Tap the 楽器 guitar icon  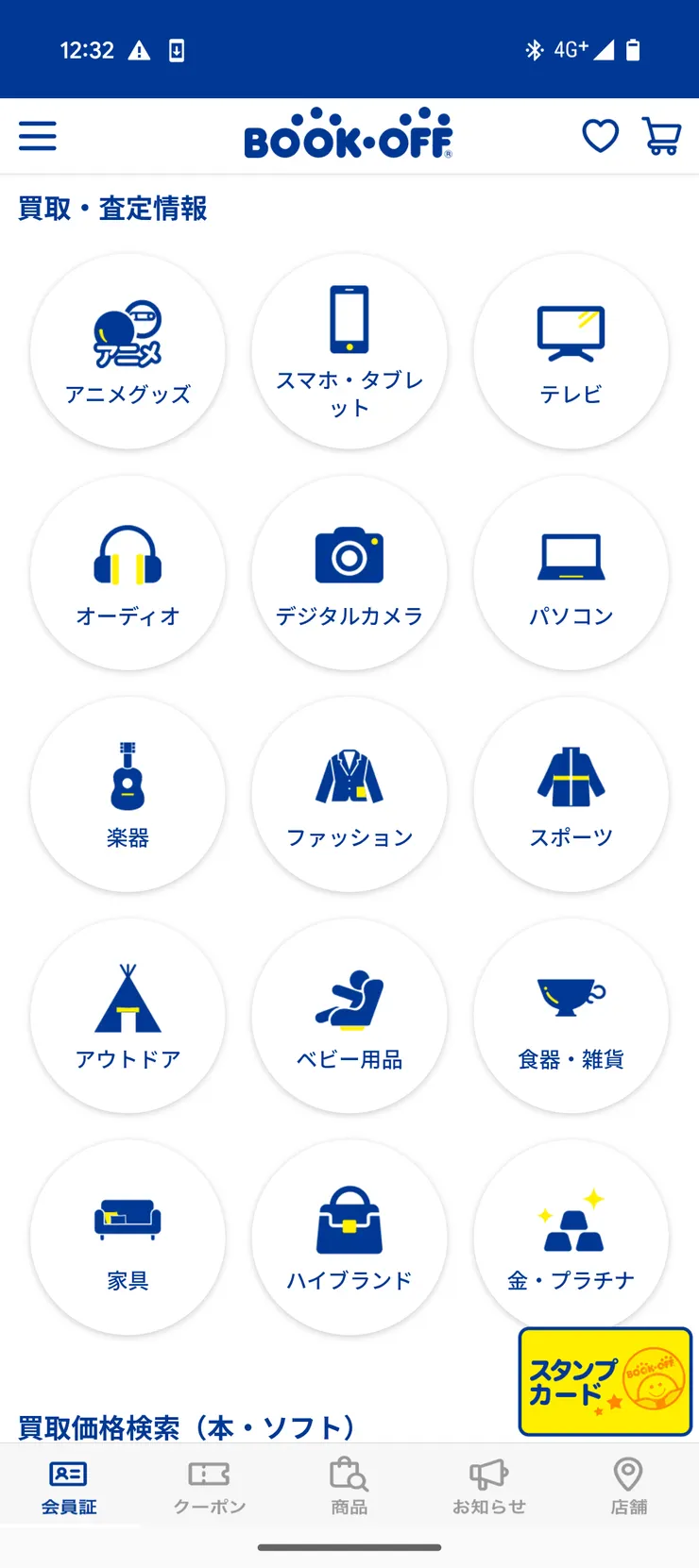pyautogui.click(x=128, y=793)
